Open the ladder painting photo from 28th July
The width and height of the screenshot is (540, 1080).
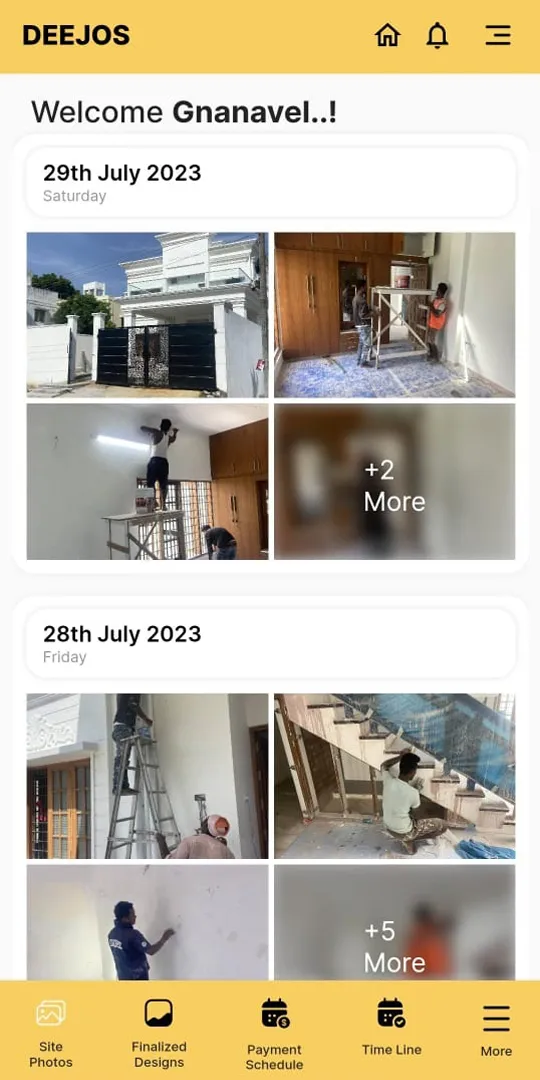[147, 776]
